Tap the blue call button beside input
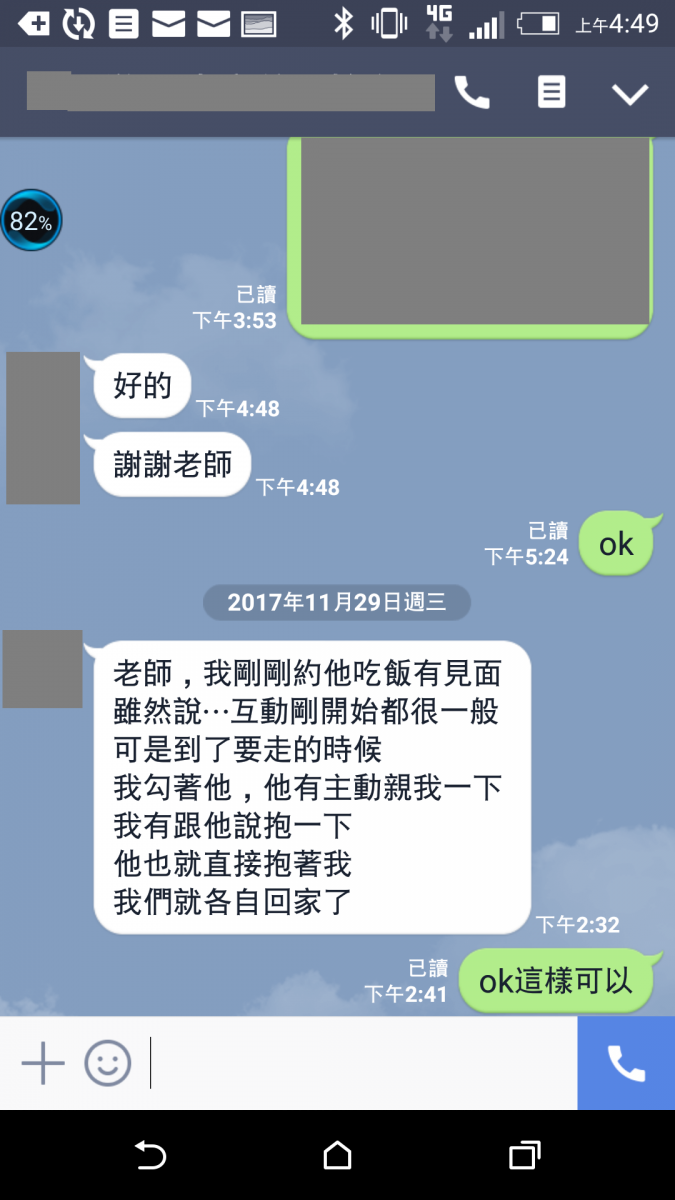This screenshot has height=1200, width=675. 626,1063
